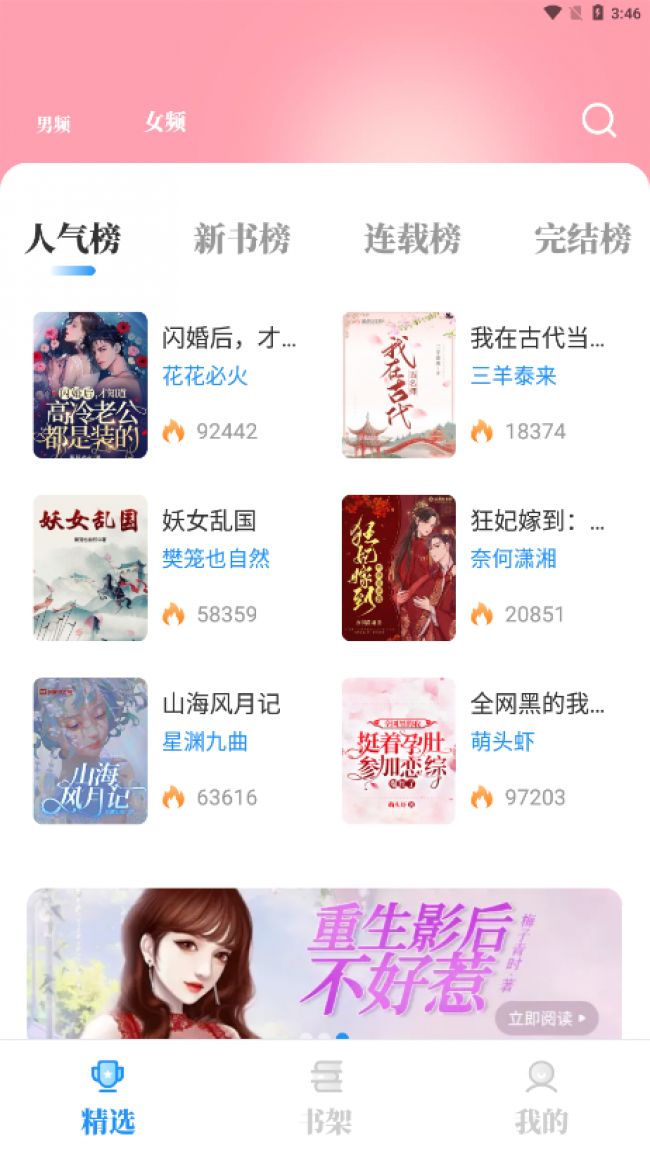Open the novel 妖女乱国

pos(167,567)
